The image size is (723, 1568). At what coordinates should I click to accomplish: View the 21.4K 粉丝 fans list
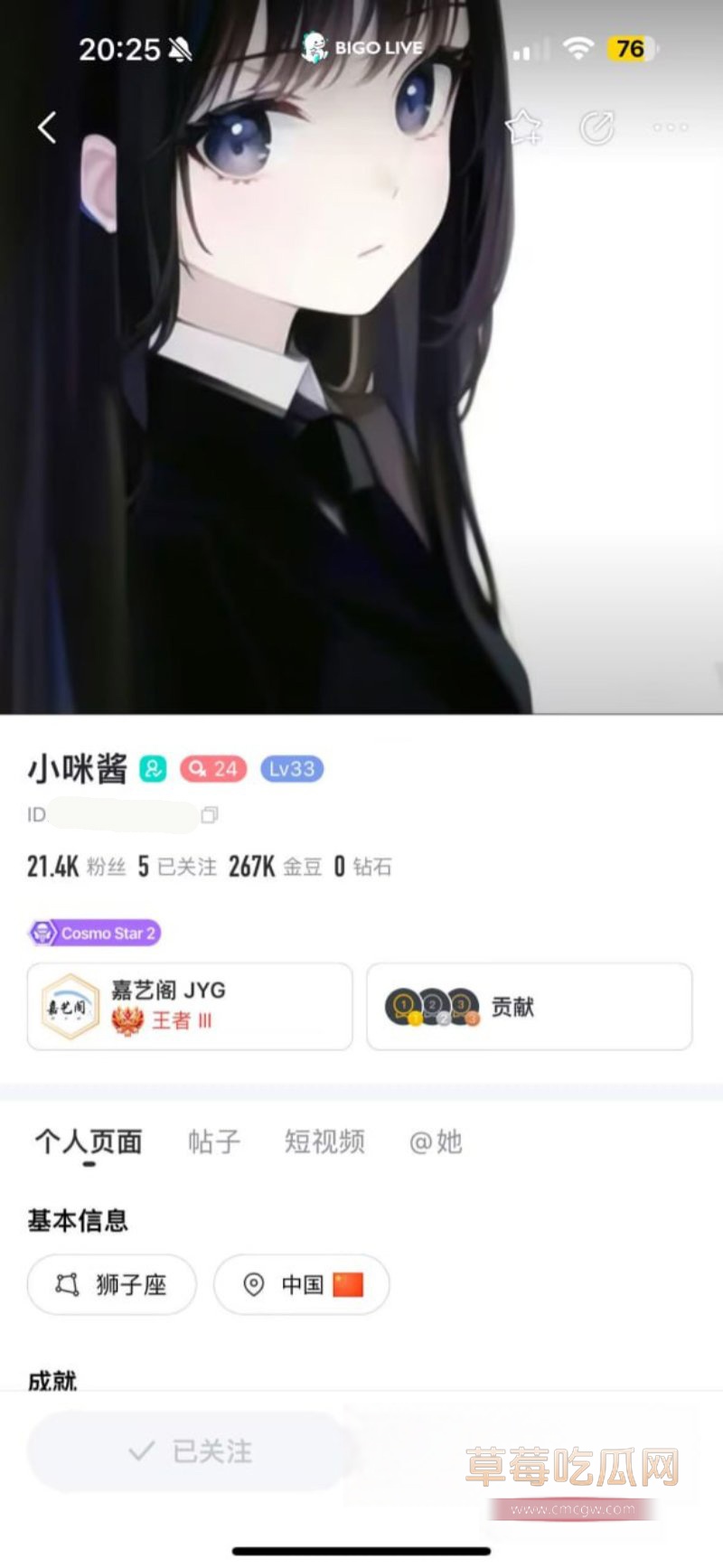[76, 867]
